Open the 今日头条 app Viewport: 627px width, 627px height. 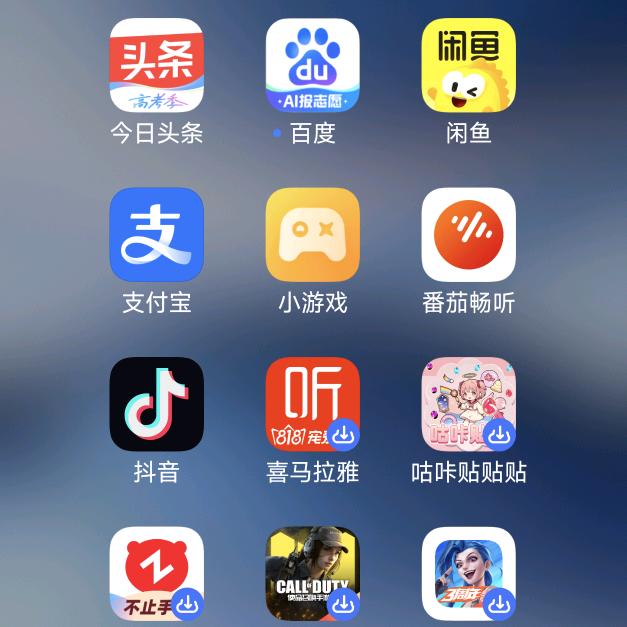[156, 65]
